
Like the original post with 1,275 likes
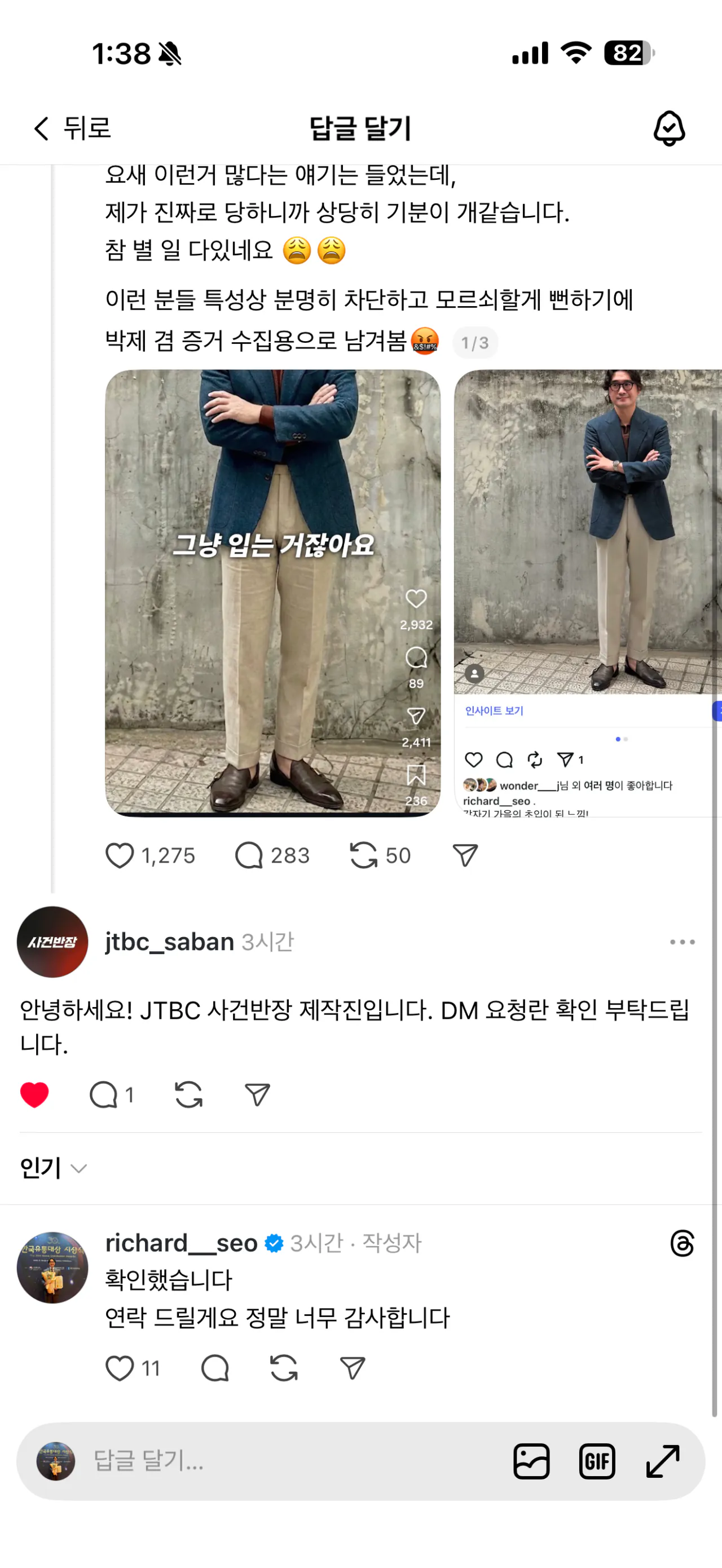[x=120, y=855]
